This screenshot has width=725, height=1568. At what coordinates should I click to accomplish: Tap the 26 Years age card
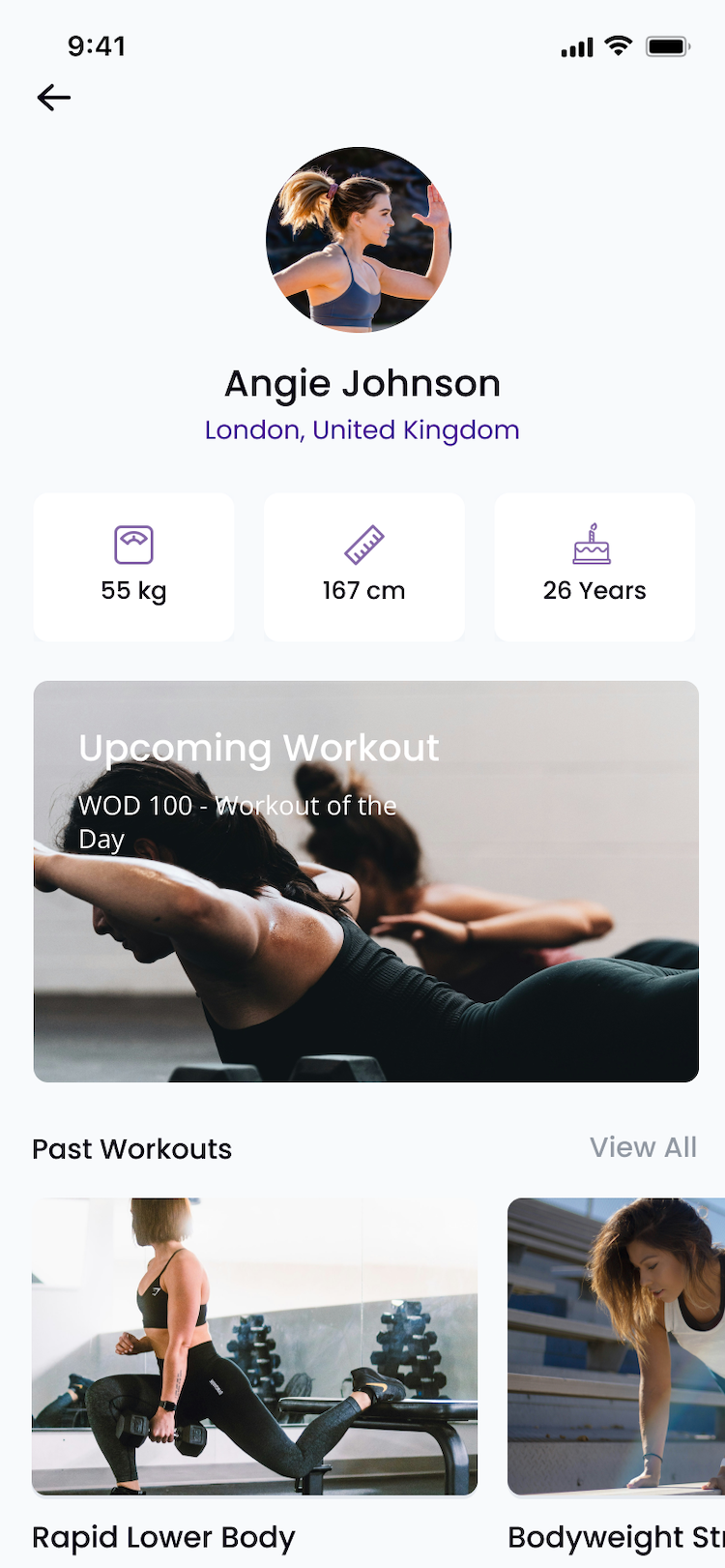point(594,568)
